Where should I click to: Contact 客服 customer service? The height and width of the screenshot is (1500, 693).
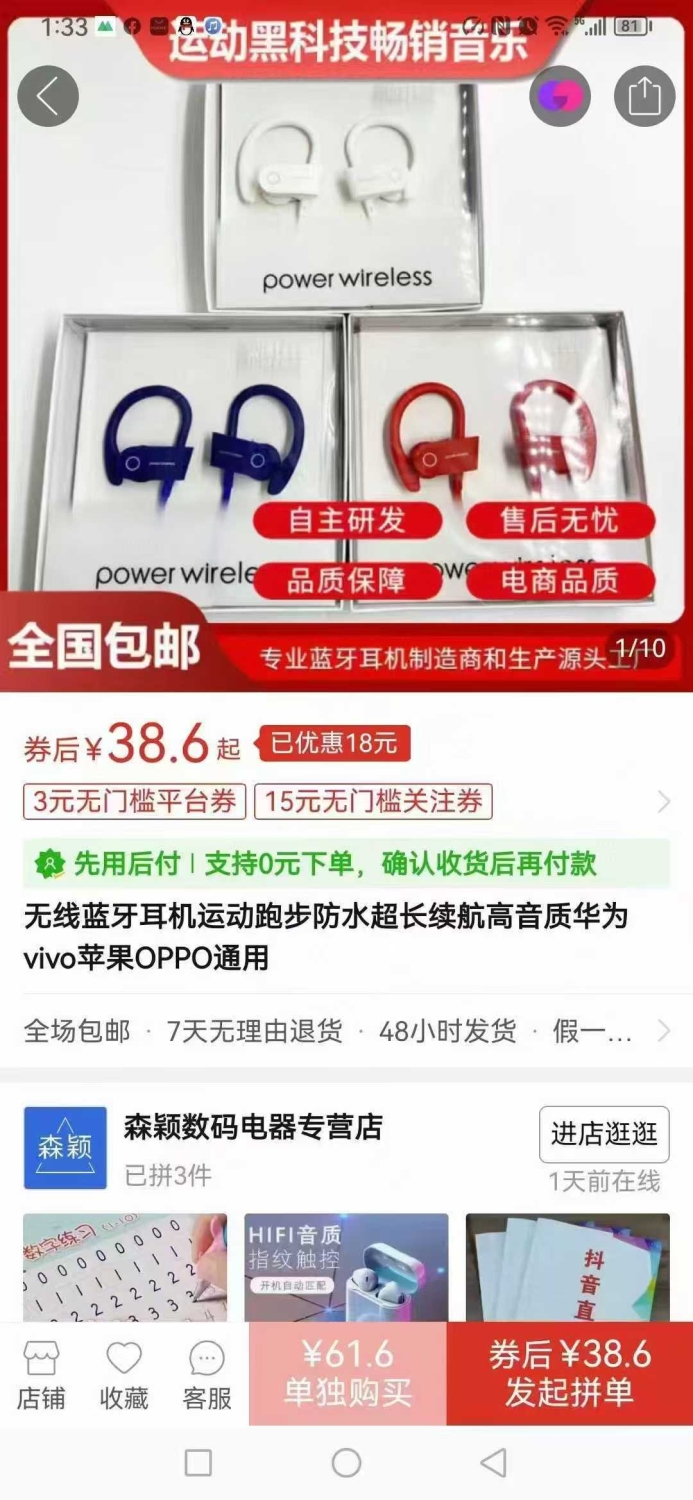(207, 1376)
